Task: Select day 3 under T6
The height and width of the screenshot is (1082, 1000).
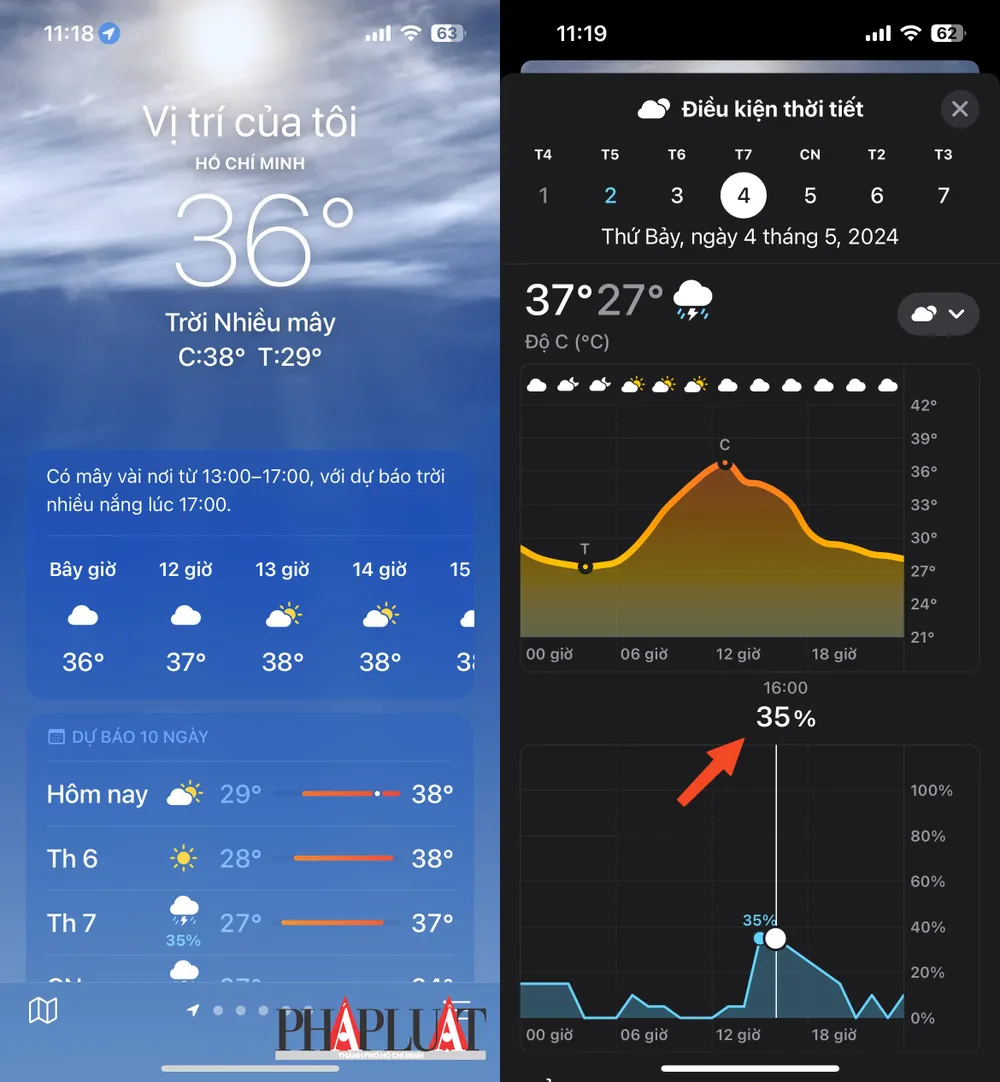Action: click(677, 196)
